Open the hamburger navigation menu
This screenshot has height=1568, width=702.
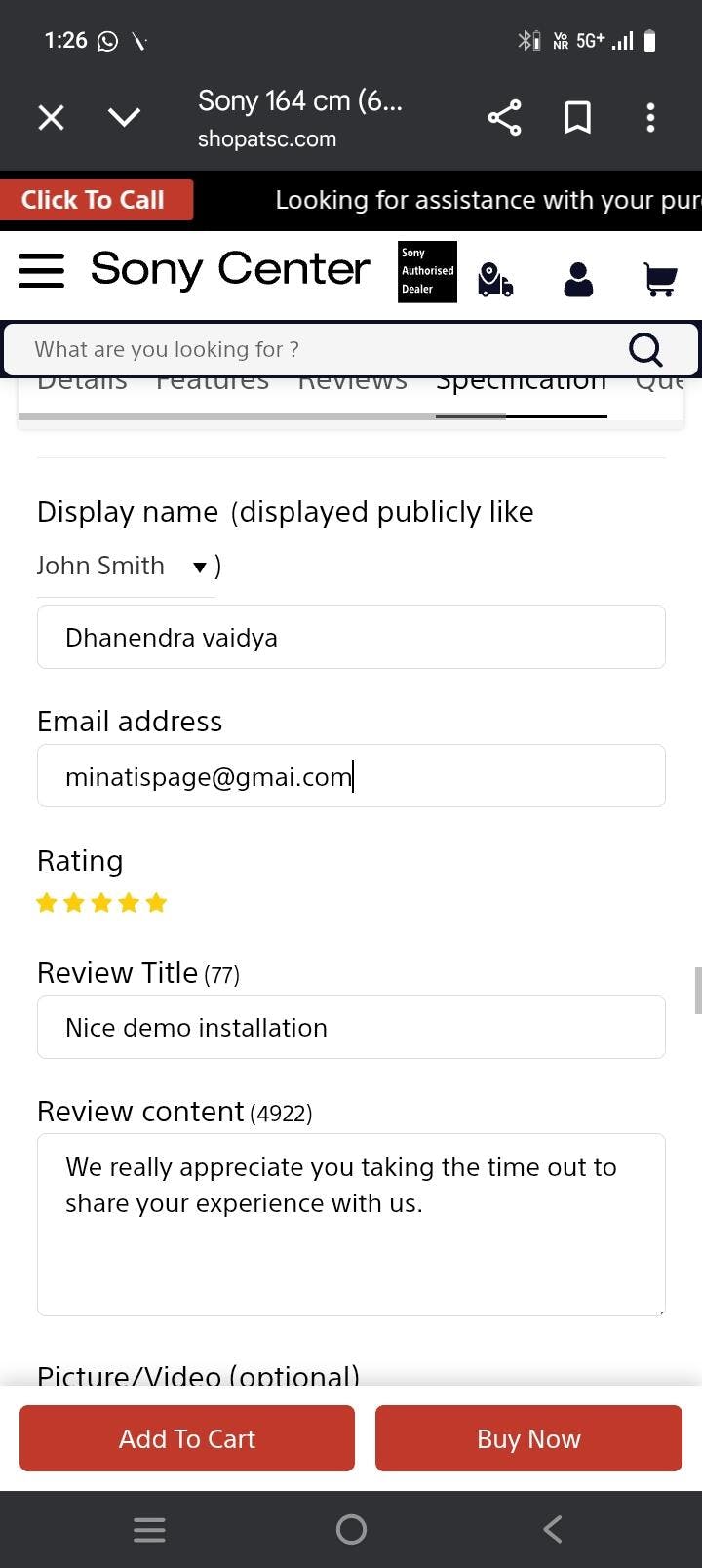[42, 270]
